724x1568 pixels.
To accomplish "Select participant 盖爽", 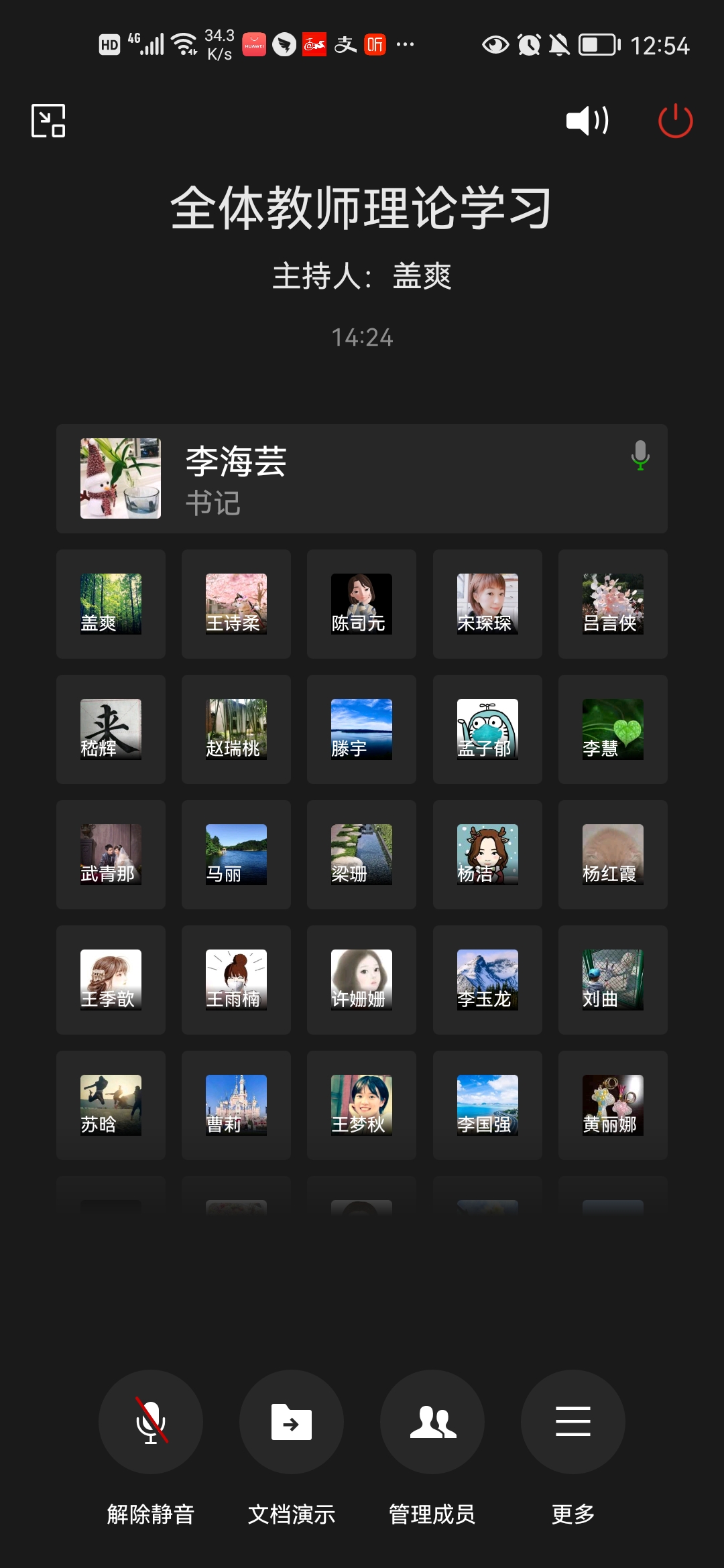I will click(111, 604).
